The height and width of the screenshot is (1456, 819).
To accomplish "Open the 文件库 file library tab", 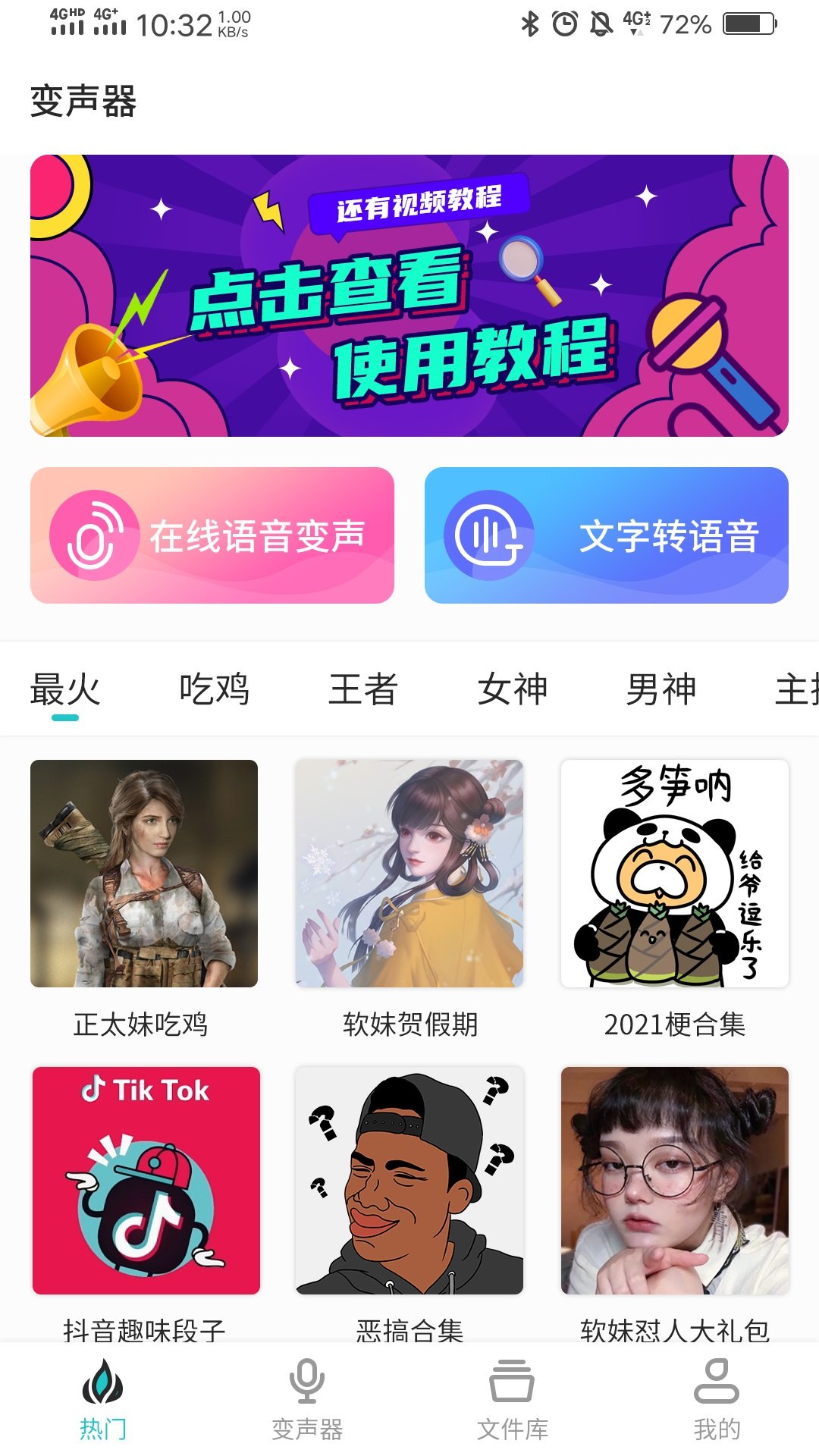I will tap(512, 1399).
